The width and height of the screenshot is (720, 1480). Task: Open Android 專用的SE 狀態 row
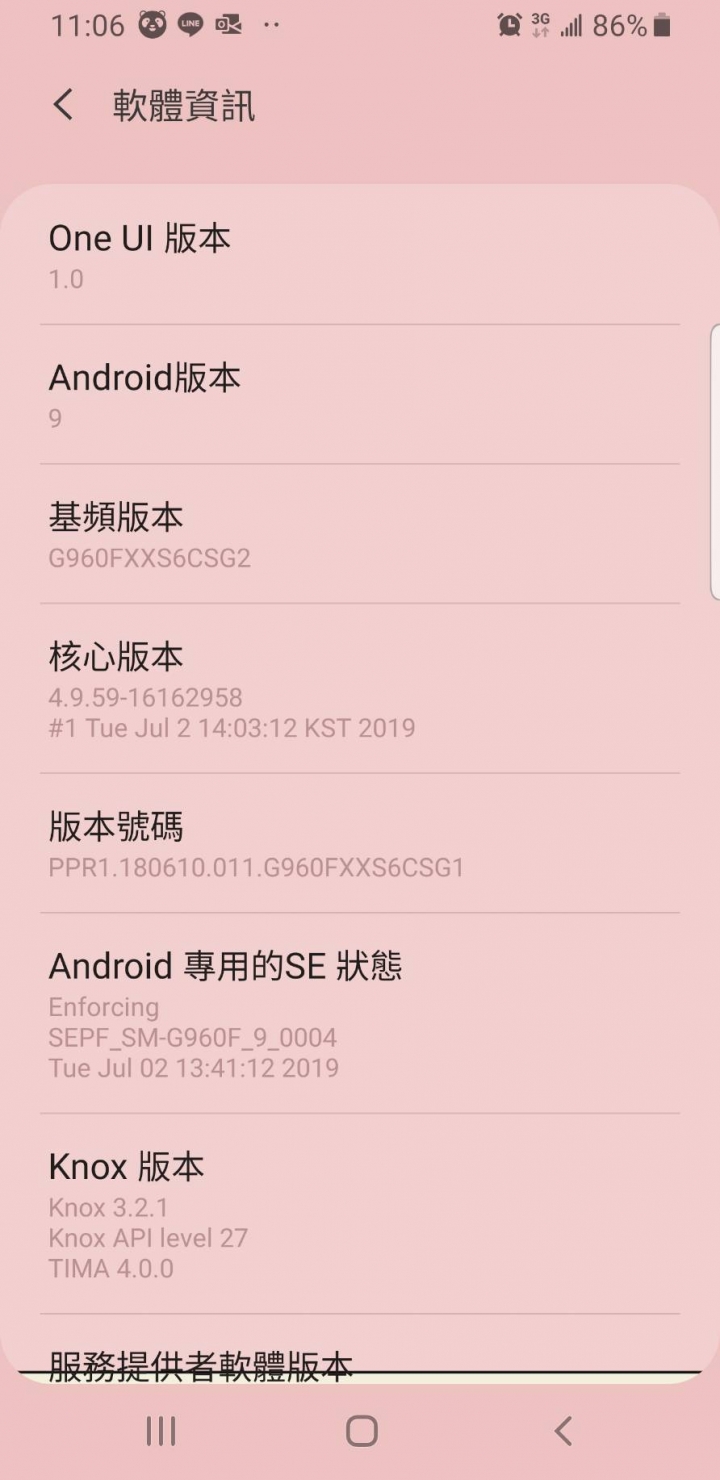pos(360,1013)
